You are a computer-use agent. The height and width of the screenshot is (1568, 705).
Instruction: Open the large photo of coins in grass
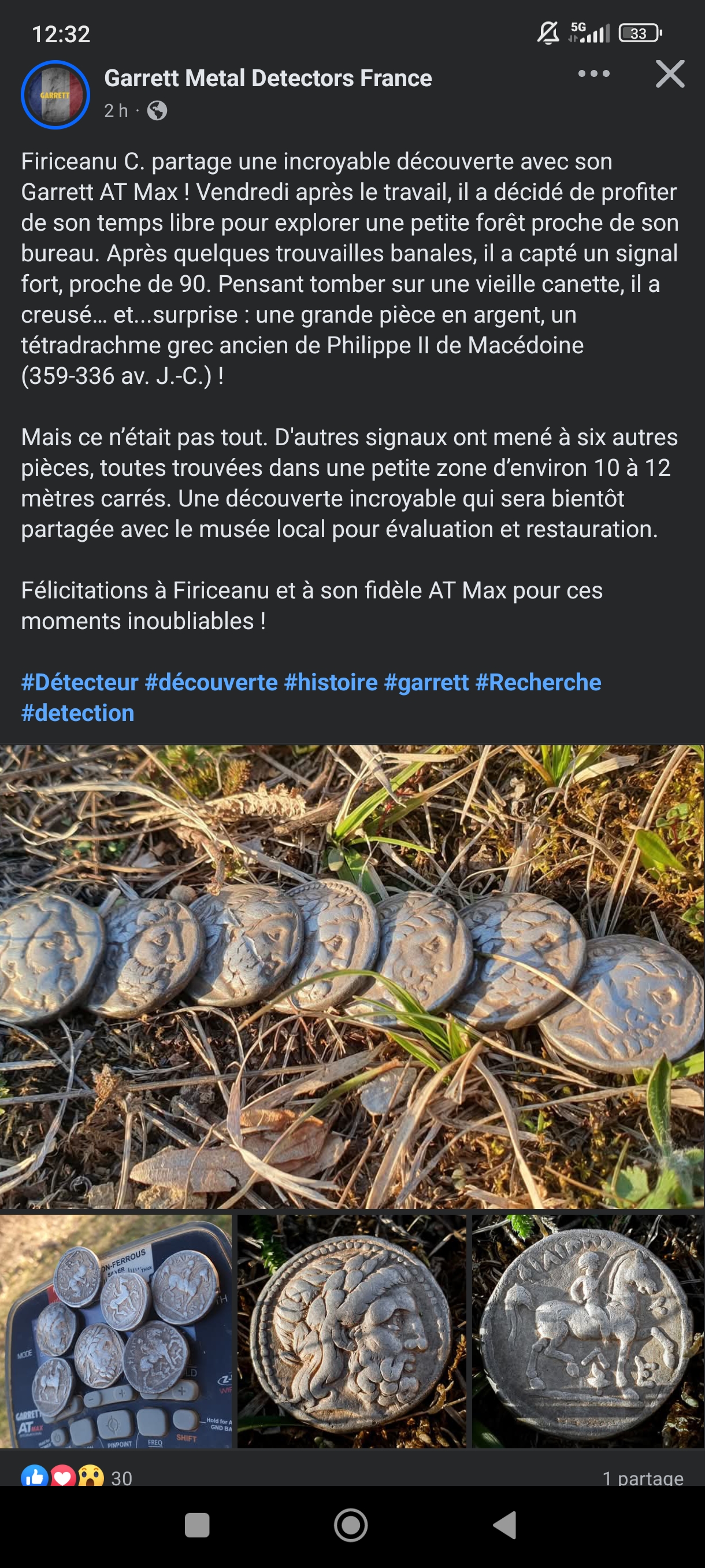tap(352, 977)
